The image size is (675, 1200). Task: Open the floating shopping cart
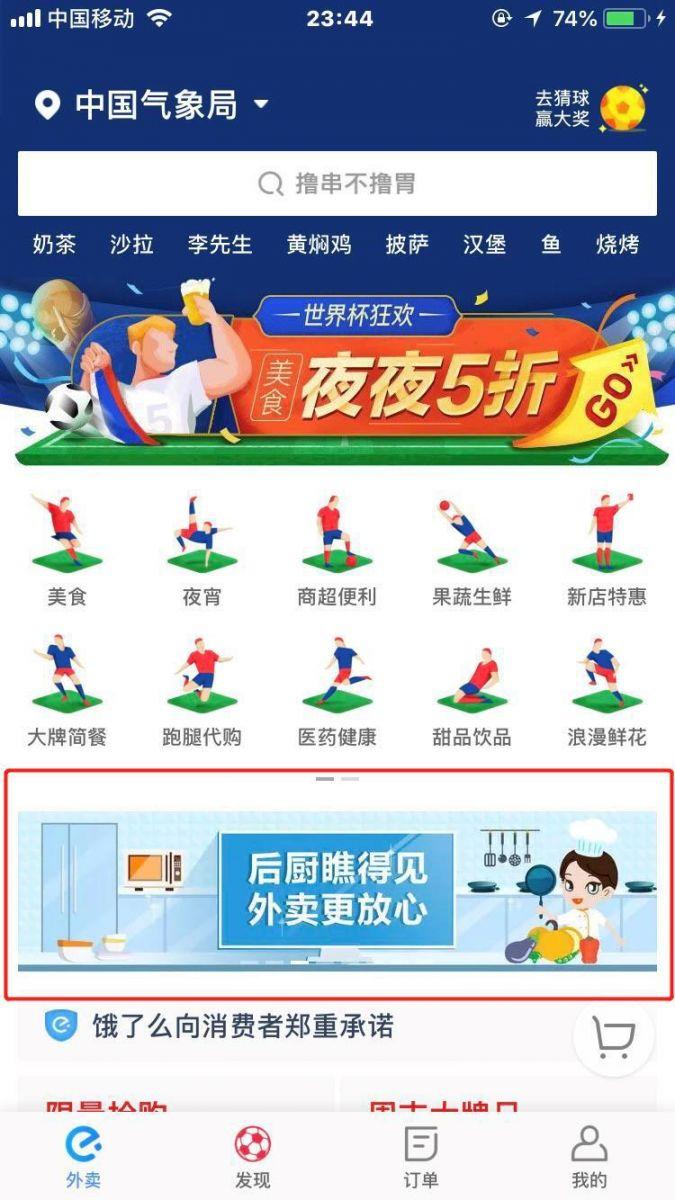[x=613, y=1039]
